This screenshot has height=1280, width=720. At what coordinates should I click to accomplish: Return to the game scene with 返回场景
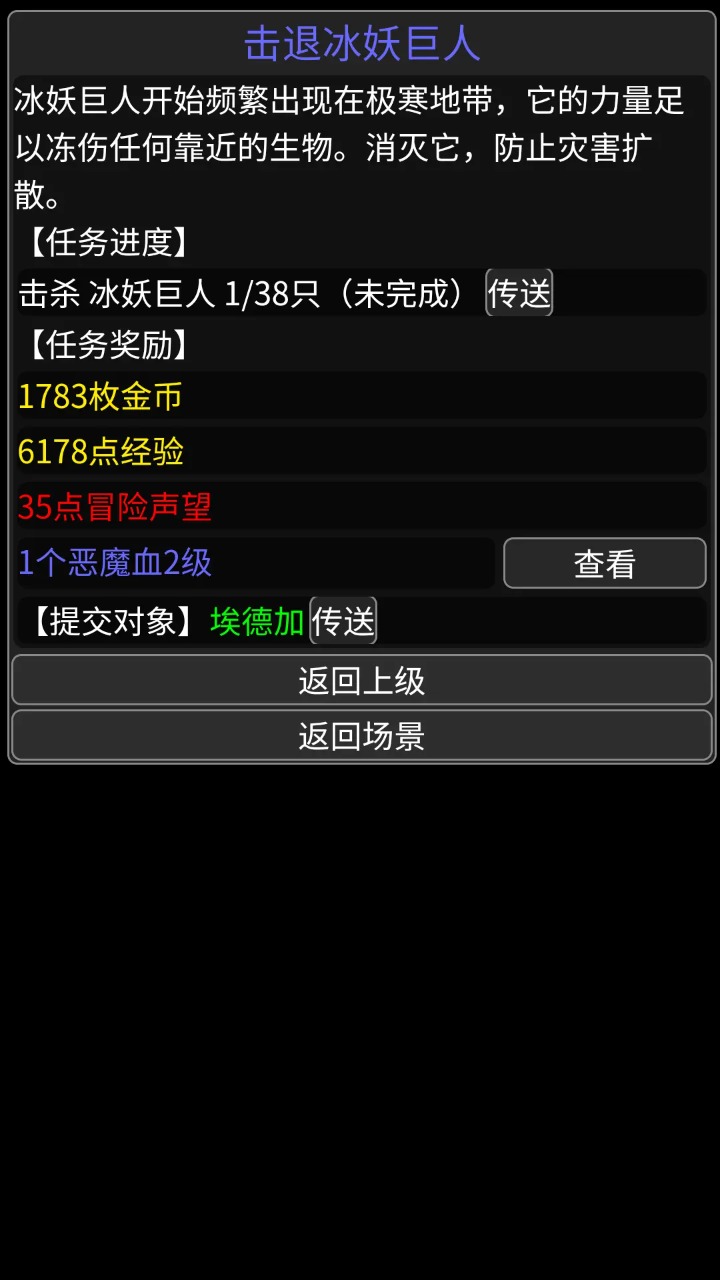click(x=360, y=736)
